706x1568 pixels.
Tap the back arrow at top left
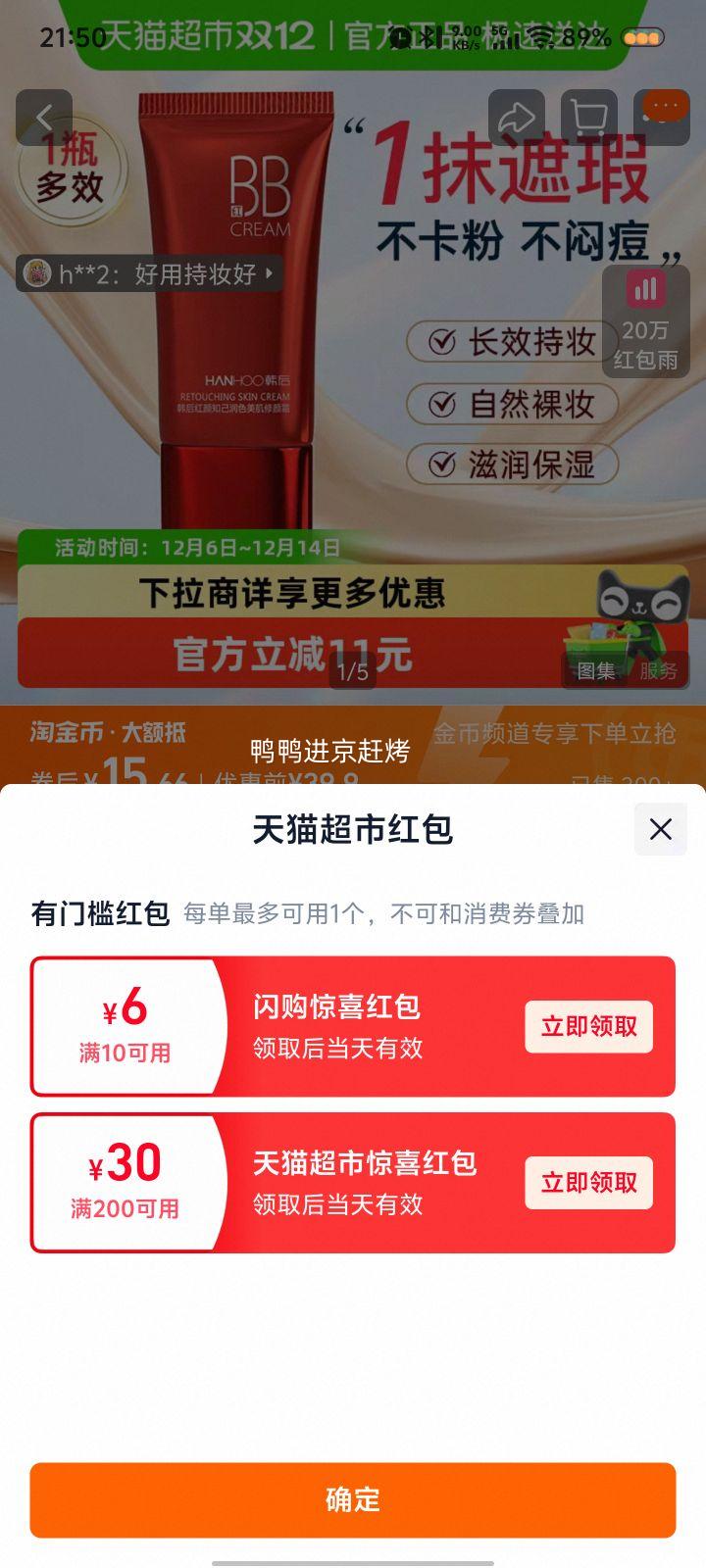point(44,117)
